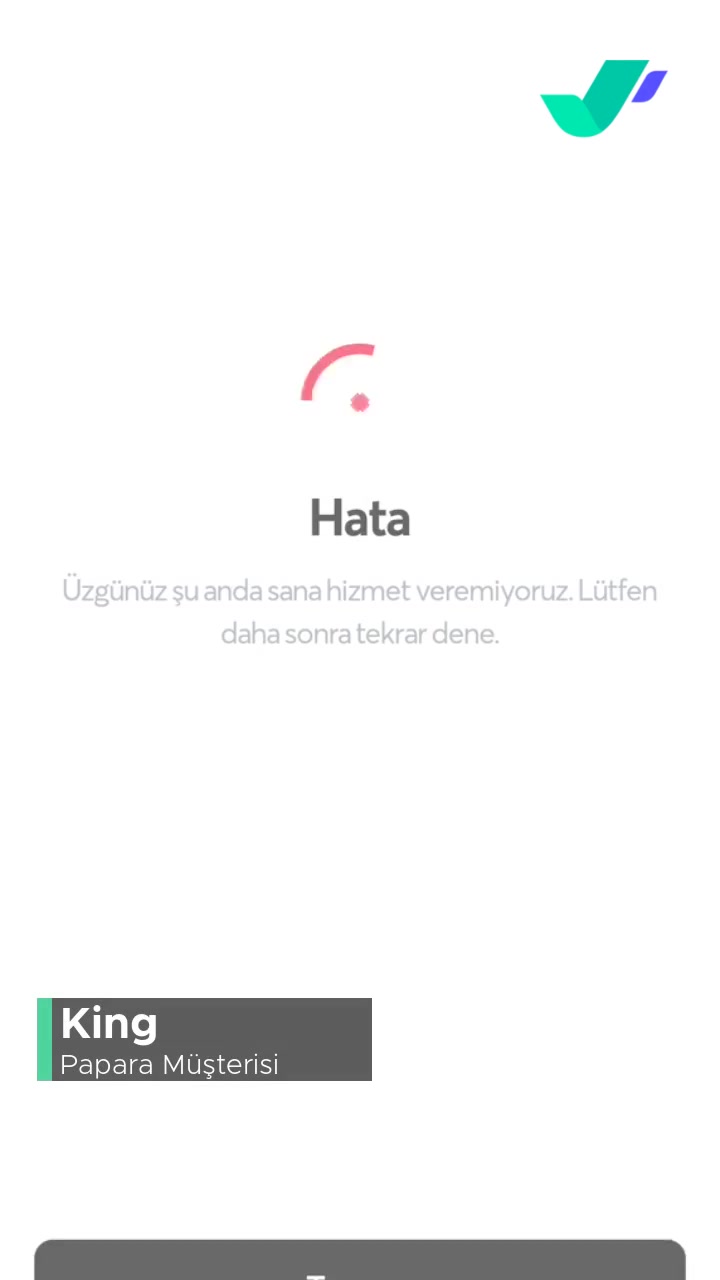Click the error message about hizmet veremiyoruz
Viewport: 720px width, 1280px height.
(x=360, y=611)
